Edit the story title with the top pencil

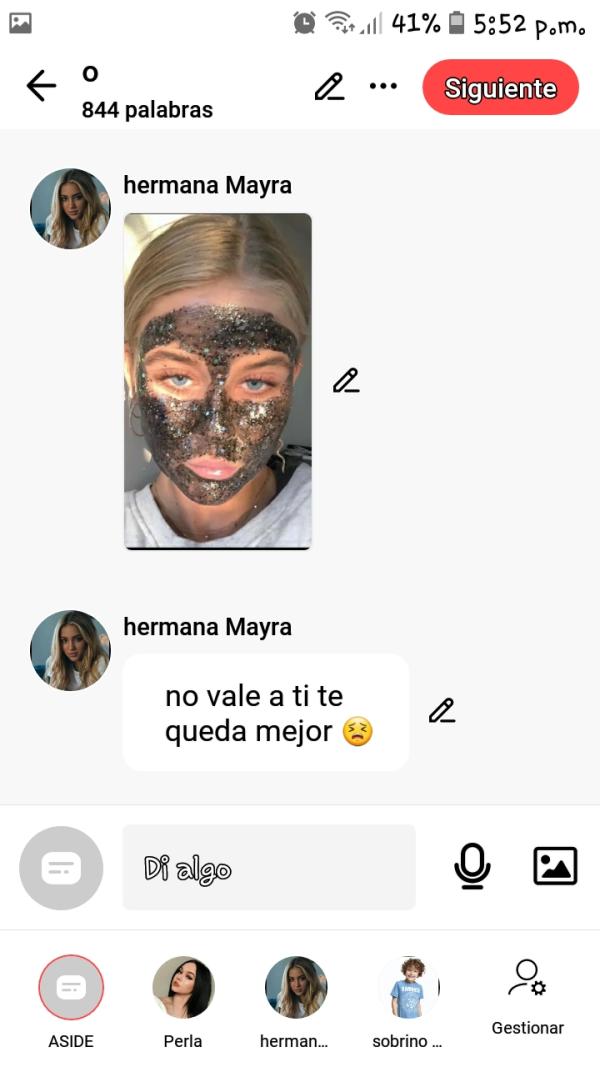tap(329, 87)
